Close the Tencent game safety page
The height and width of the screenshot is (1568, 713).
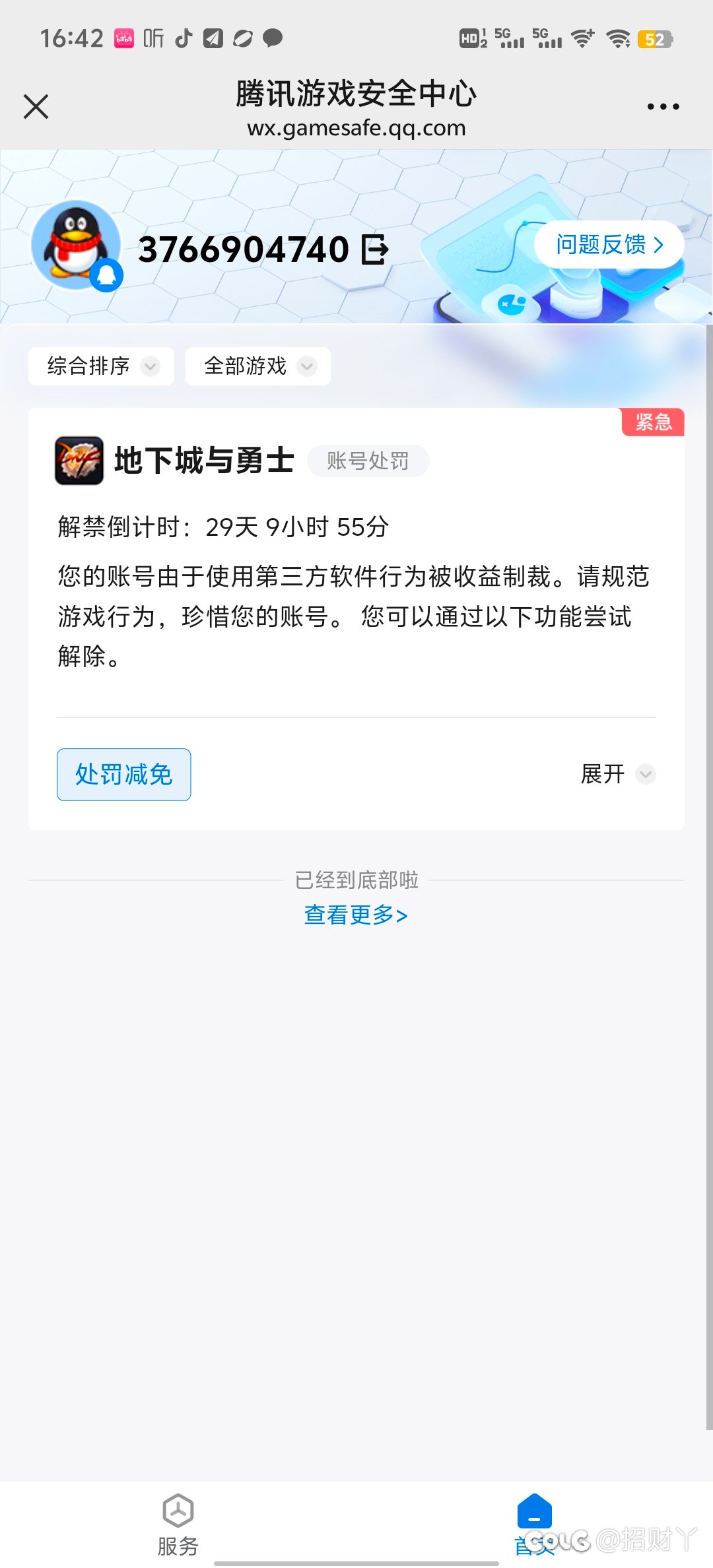(x=36, y=106)
